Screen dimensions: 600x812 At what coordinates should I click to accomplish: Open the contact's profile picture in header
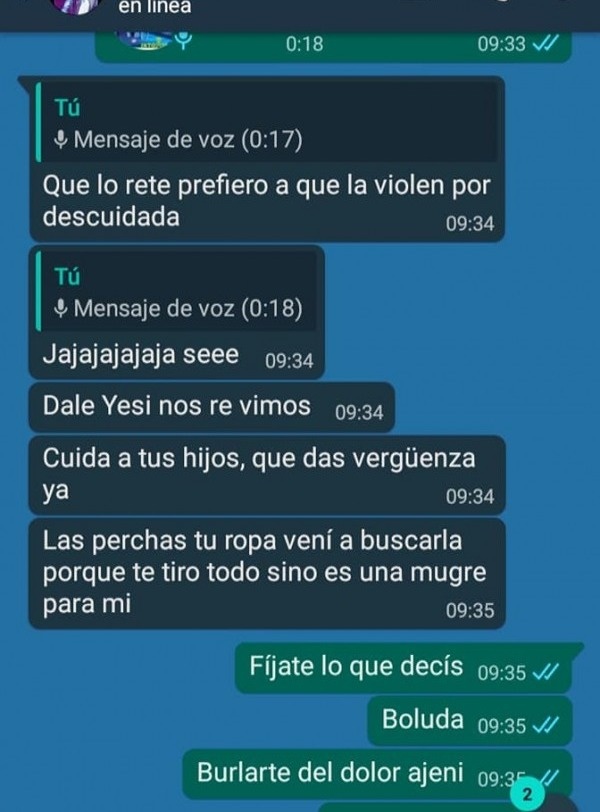coord(78,7)
